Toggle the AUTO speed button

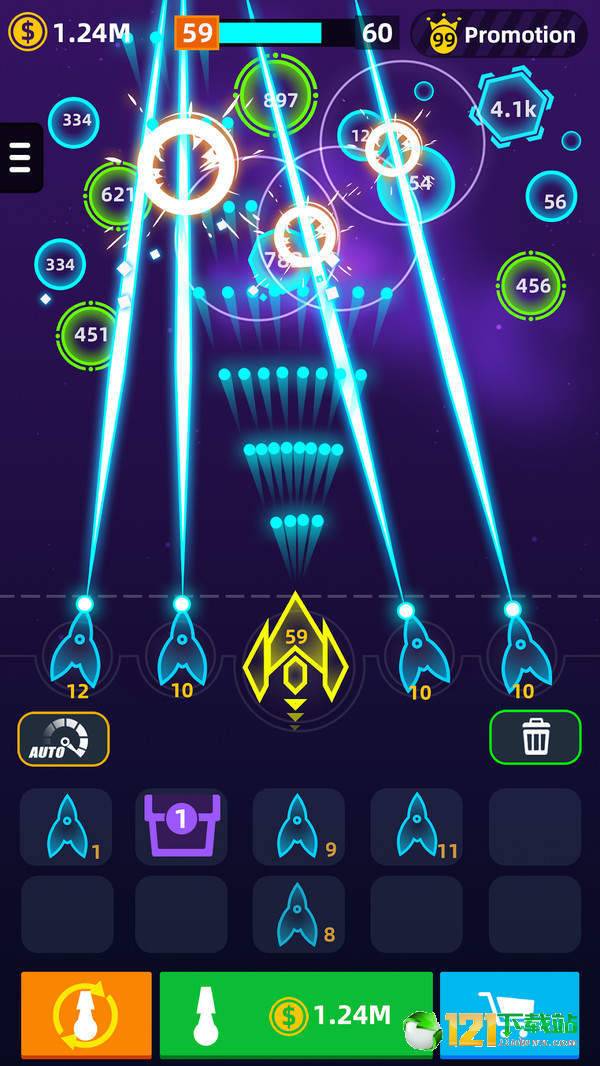pos(63,739)
